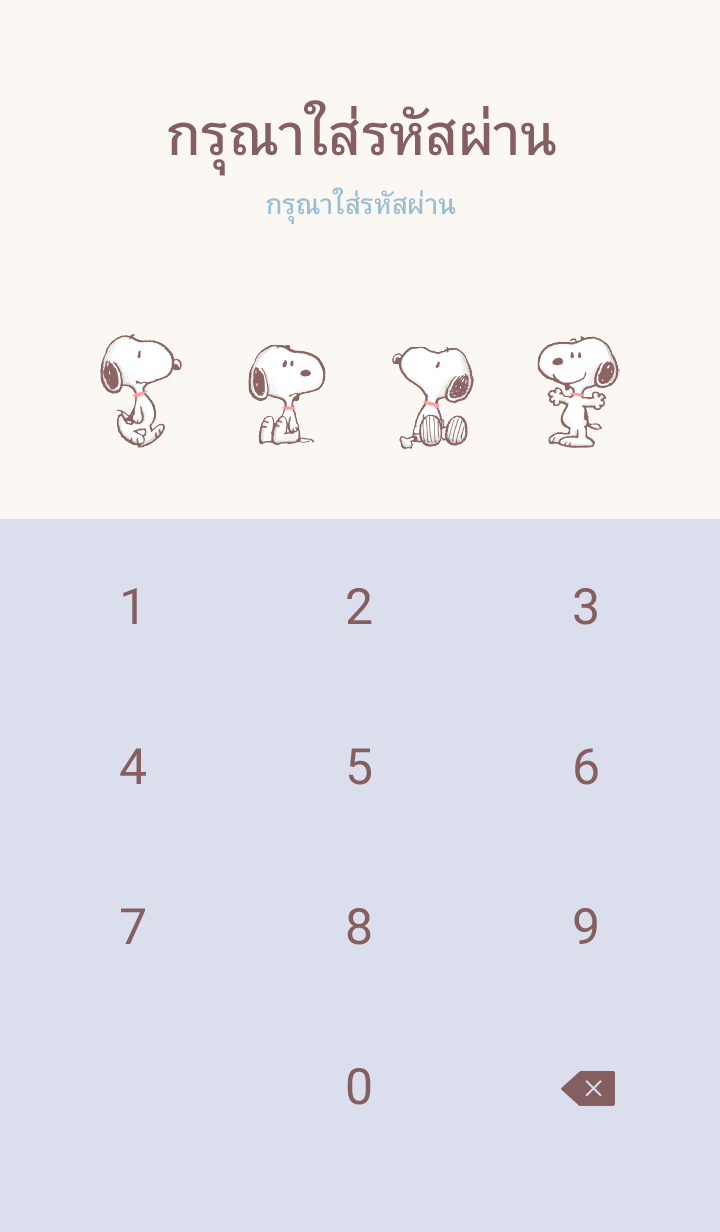Enter the number 6

click(586, 767)
